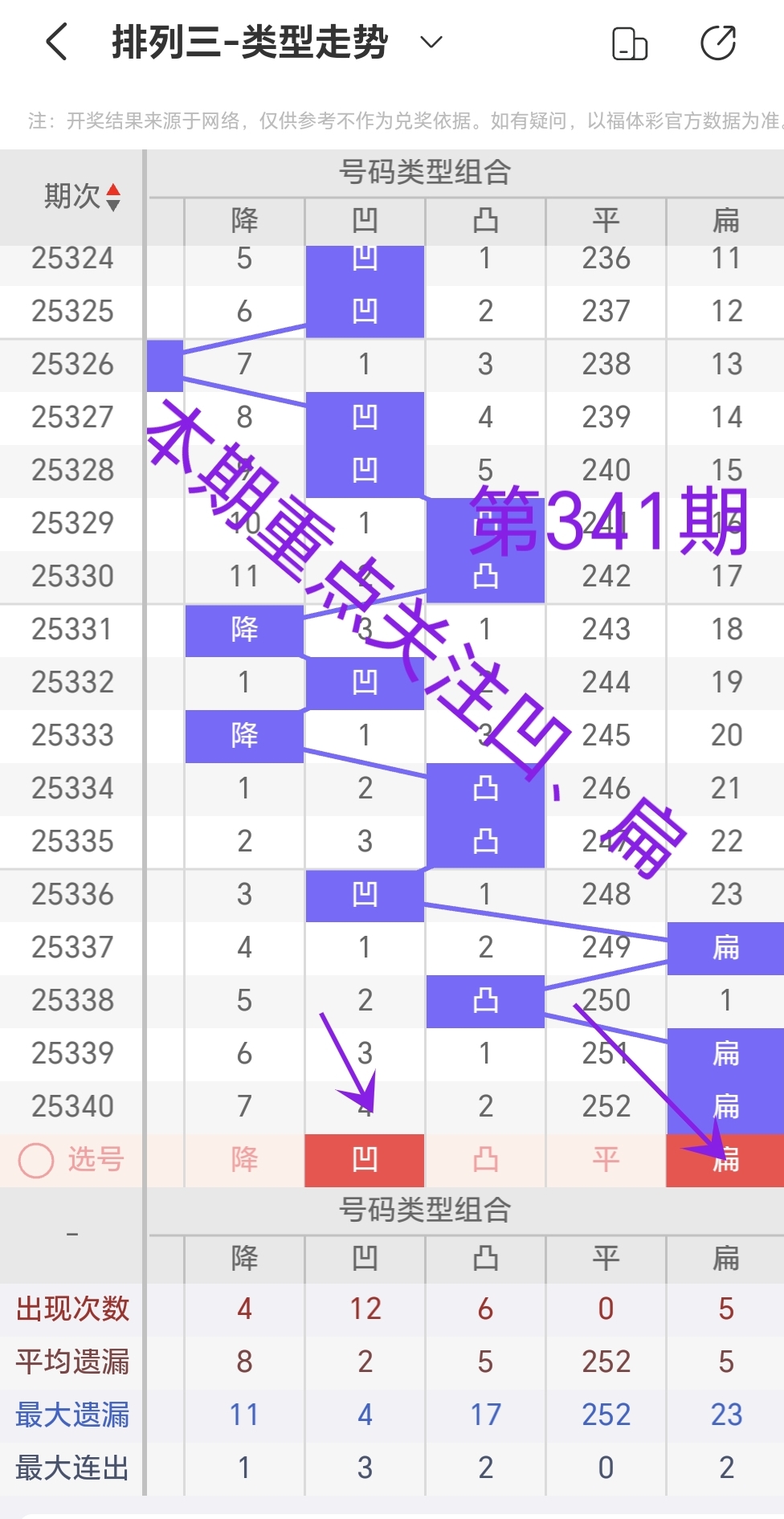The image size is (784, 1519).
Task: Deselect the highlighted red 凹 selection cell
Action: pyautogui.click(x=365, y=1160)
